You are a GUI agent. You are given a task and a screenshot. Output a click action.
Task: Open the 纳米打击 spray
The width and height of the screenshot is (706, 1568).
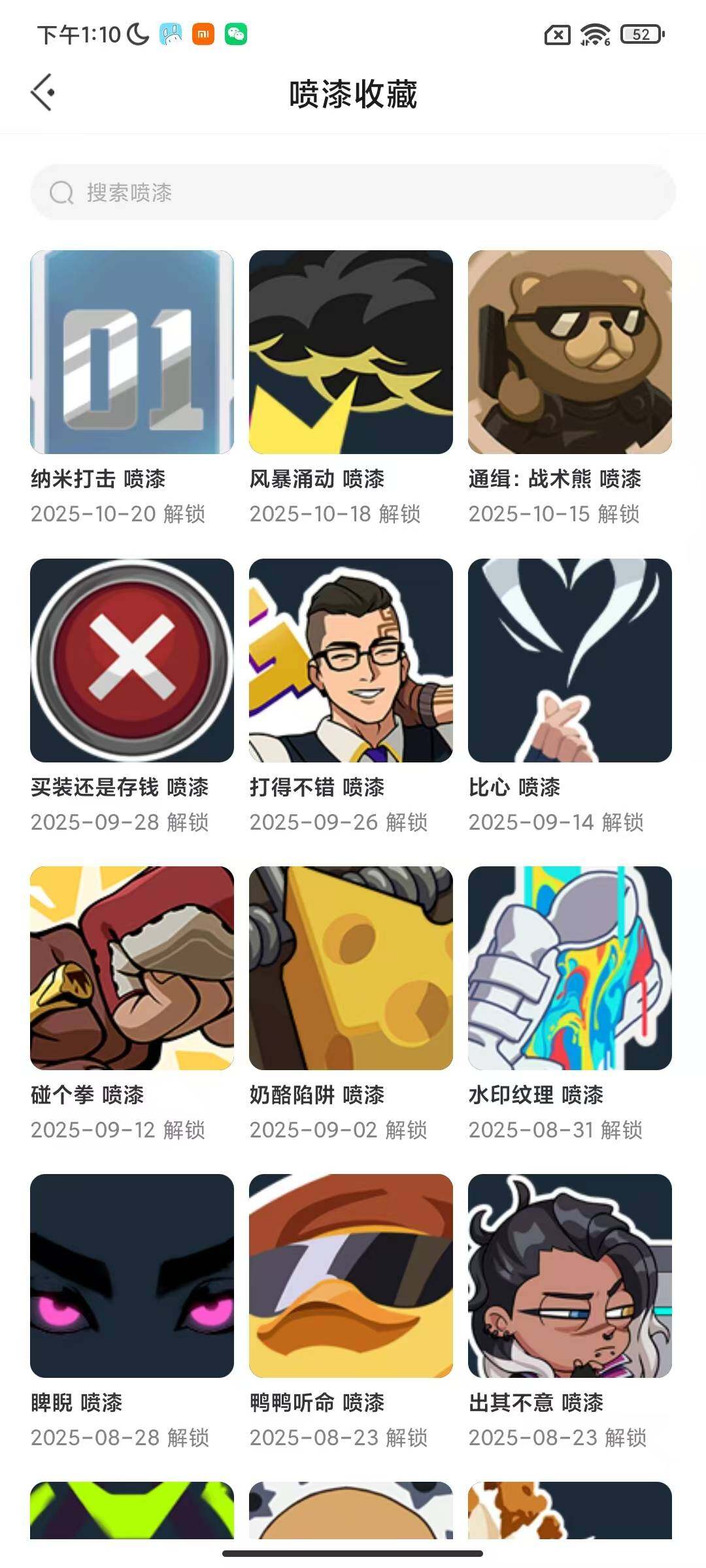132,352
